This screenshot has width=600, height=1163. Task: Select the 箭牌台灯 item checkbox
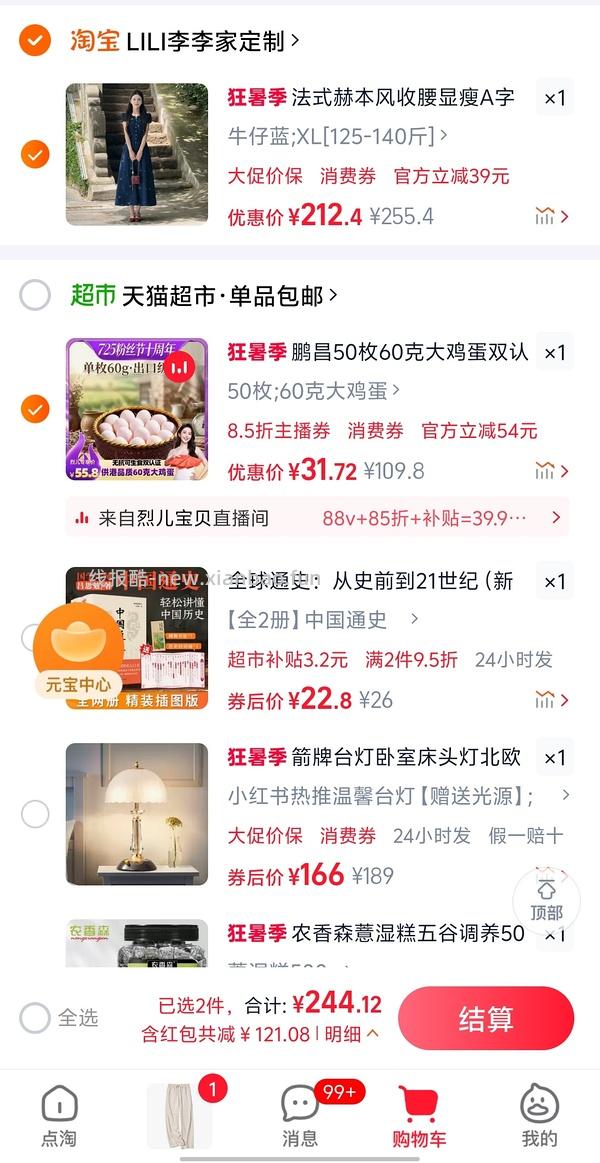(x=35, y=814)
